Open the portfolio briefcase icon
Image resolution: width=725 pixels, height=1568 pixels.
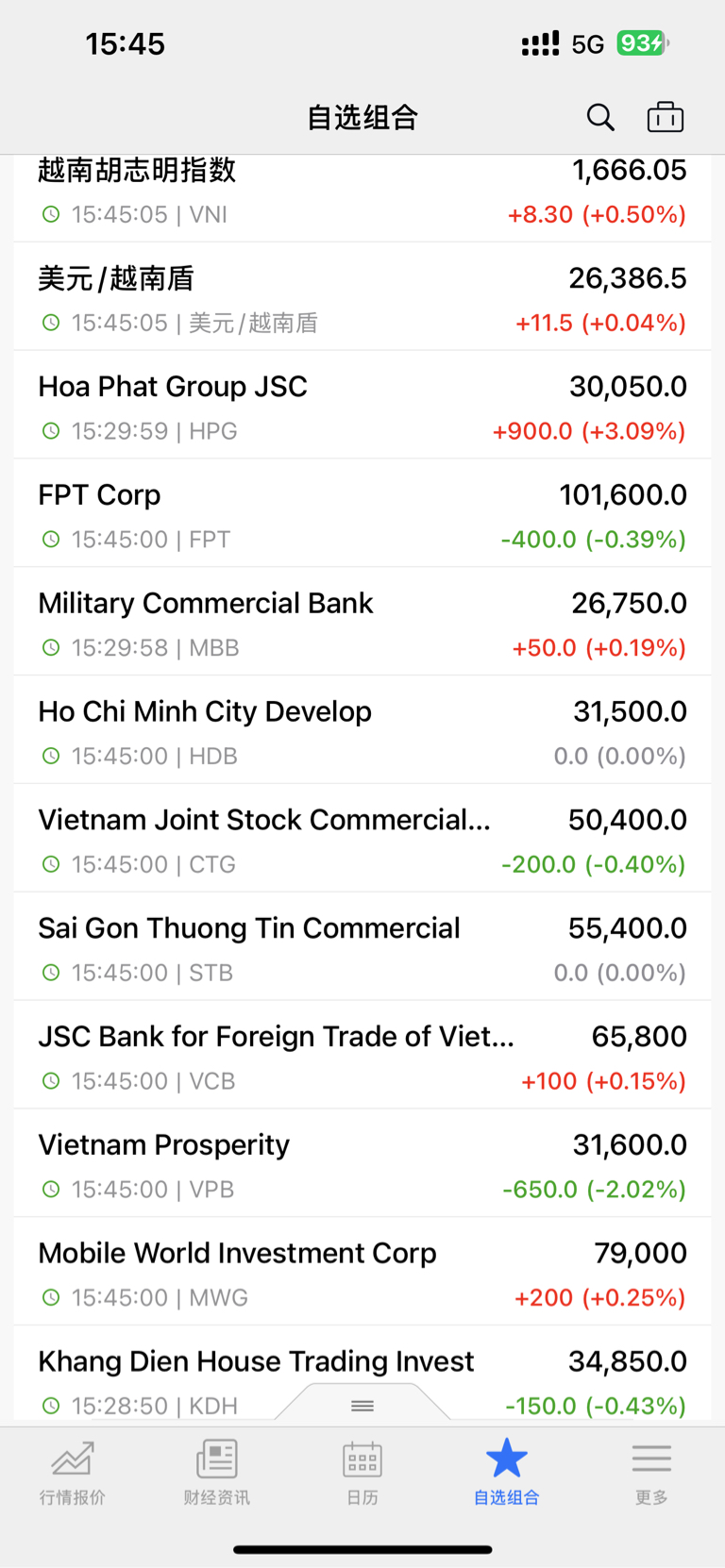point(666,117)
